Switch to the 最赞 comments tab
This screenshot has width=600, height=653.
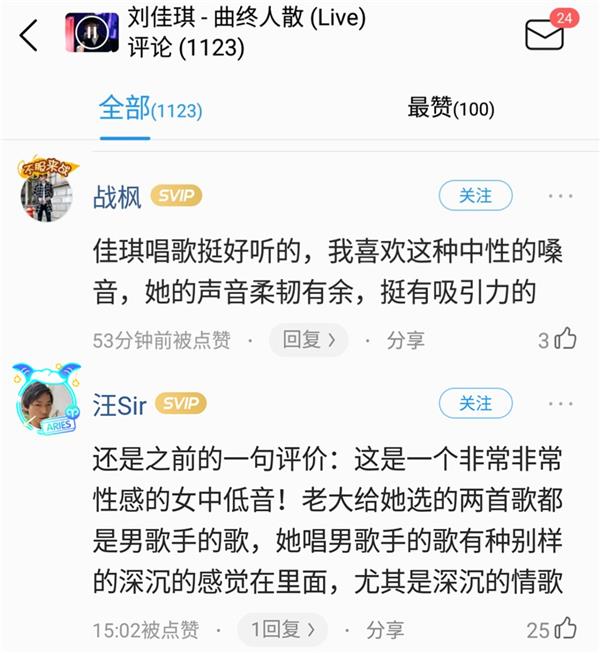(x=450, y=108)
